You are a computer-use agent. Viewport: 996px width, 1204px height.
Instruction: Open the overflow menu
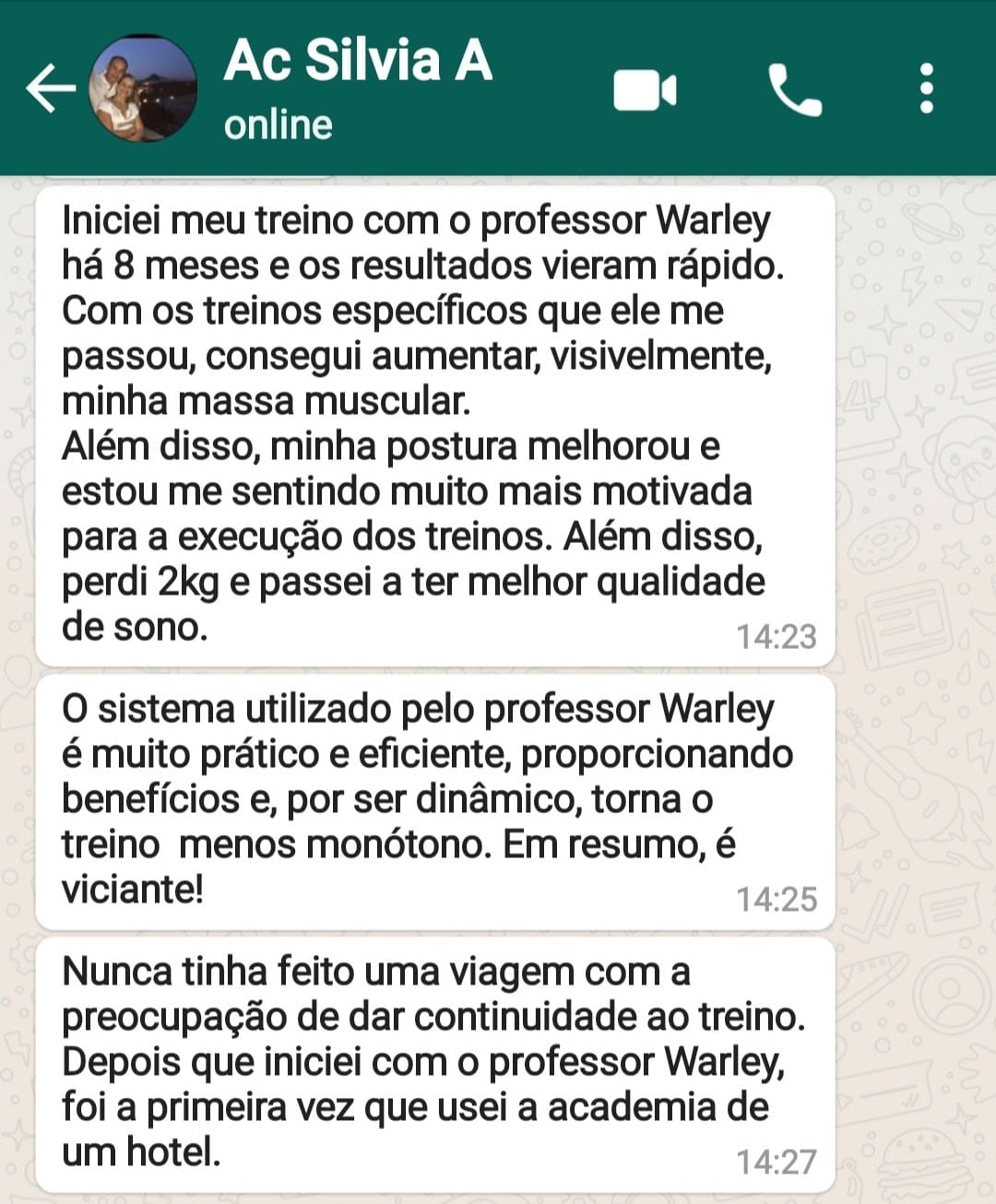tap(927, 89)
